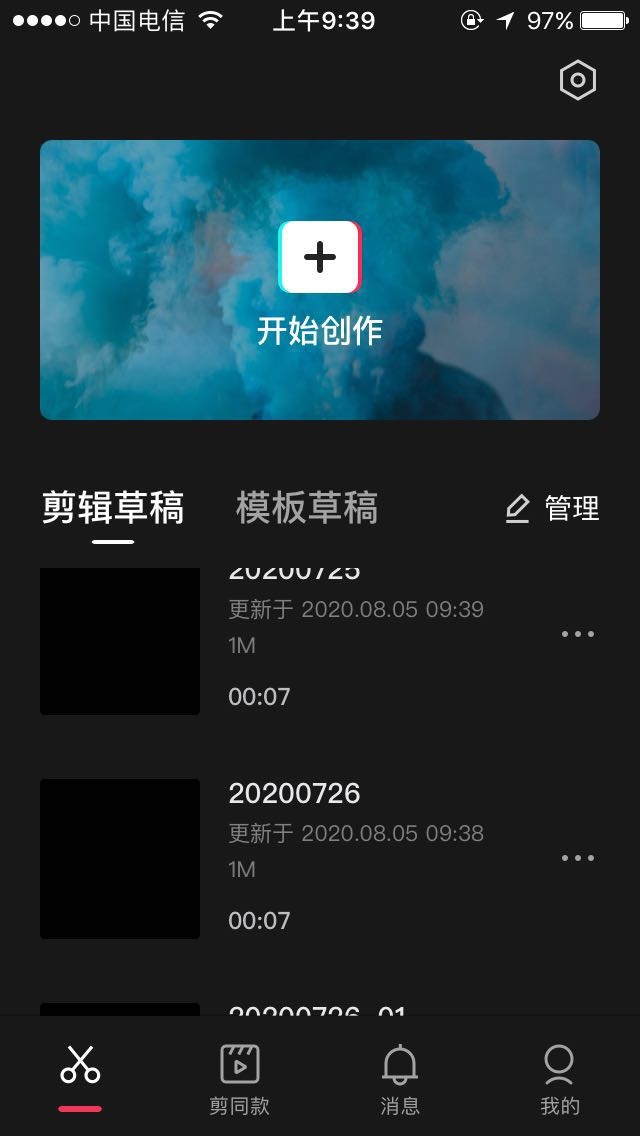Go to the 剪同款 tab
The height and width of the screenshot is (1136, 640).
239,1077
